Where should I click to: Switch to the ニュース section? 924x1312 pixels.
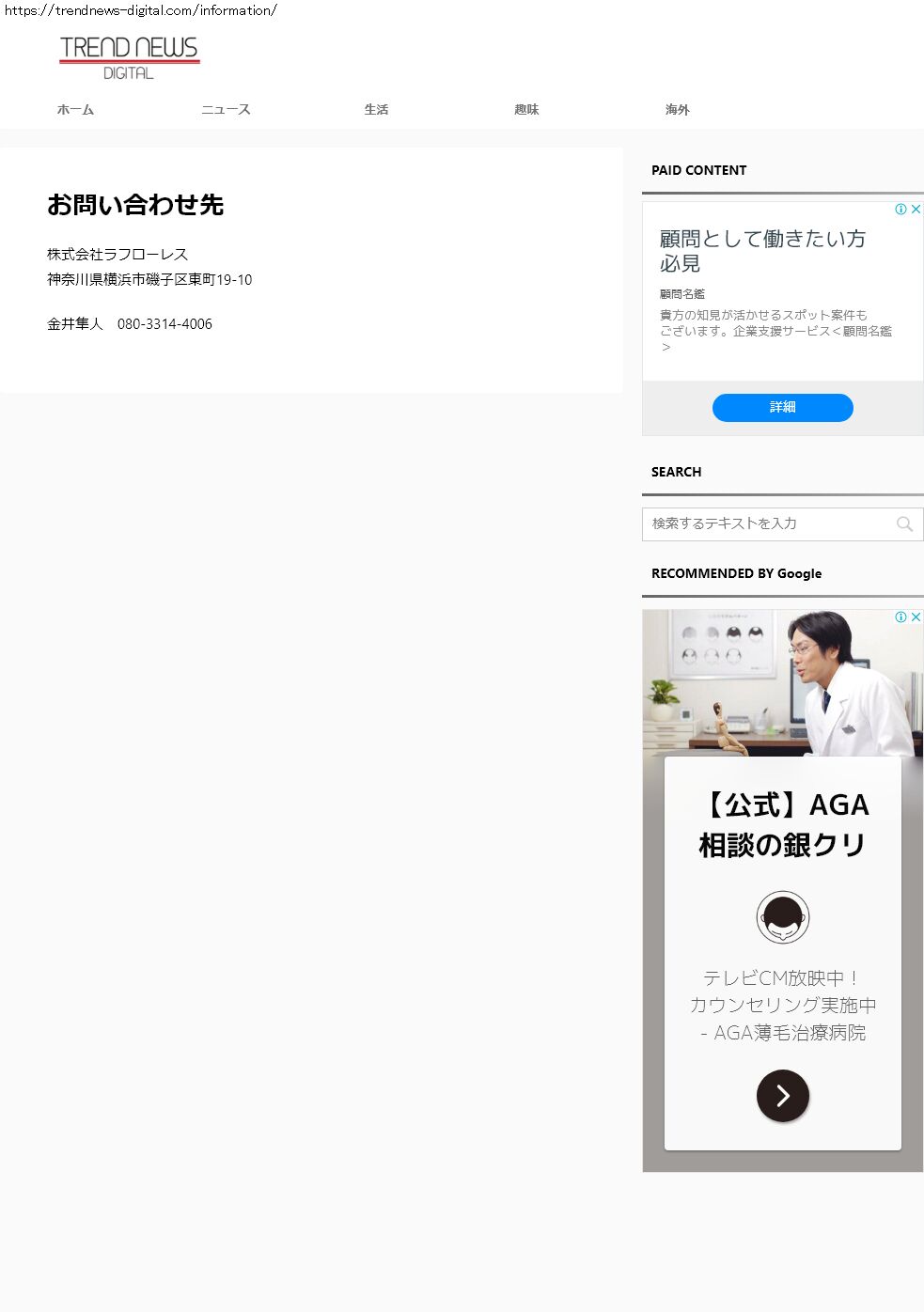click(x=226, y=110)
